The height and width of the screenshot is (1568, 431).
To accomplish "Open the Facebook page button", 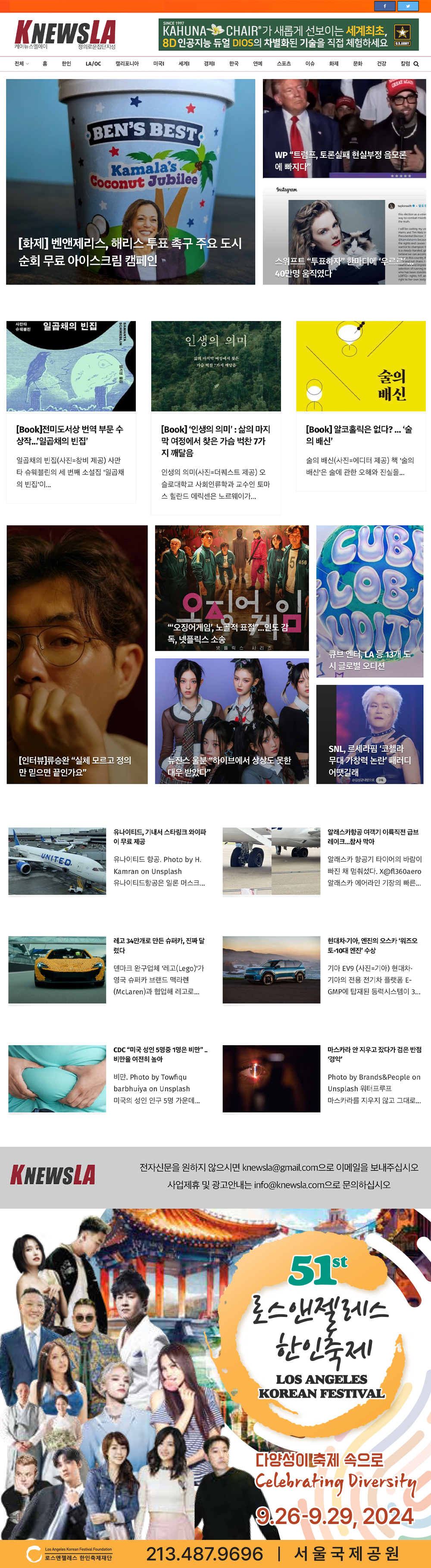I will click(x=384, y=6).
